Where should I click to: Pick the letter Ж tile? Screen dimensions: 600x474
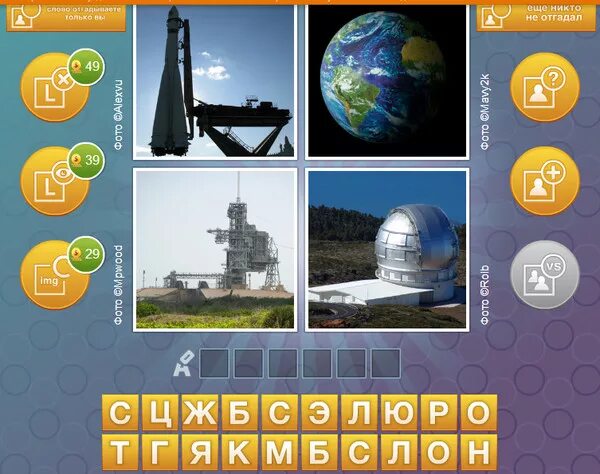point(187,412)
